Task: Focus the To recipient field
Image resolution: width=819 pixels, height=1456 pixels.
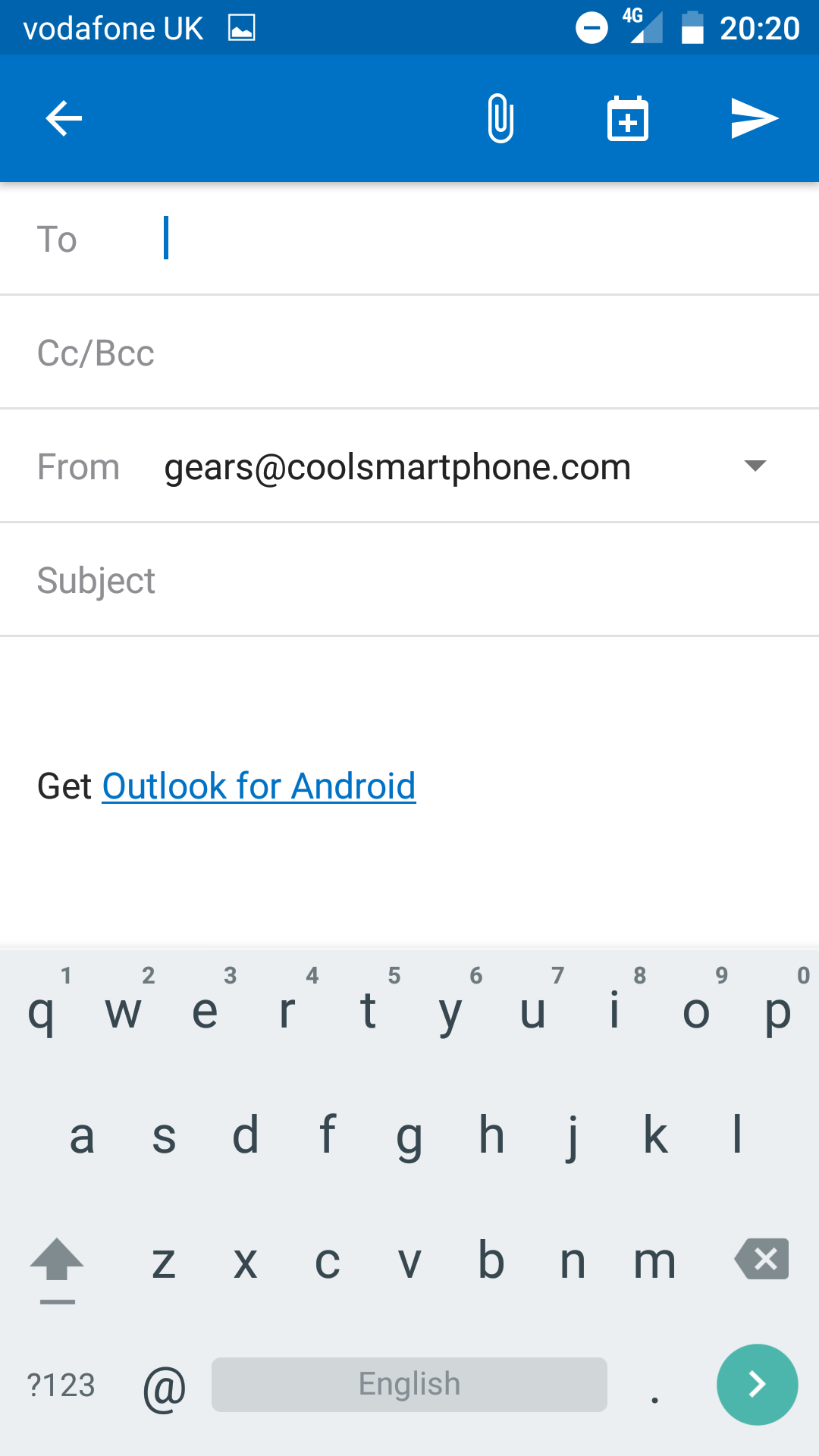Action: 409,239
